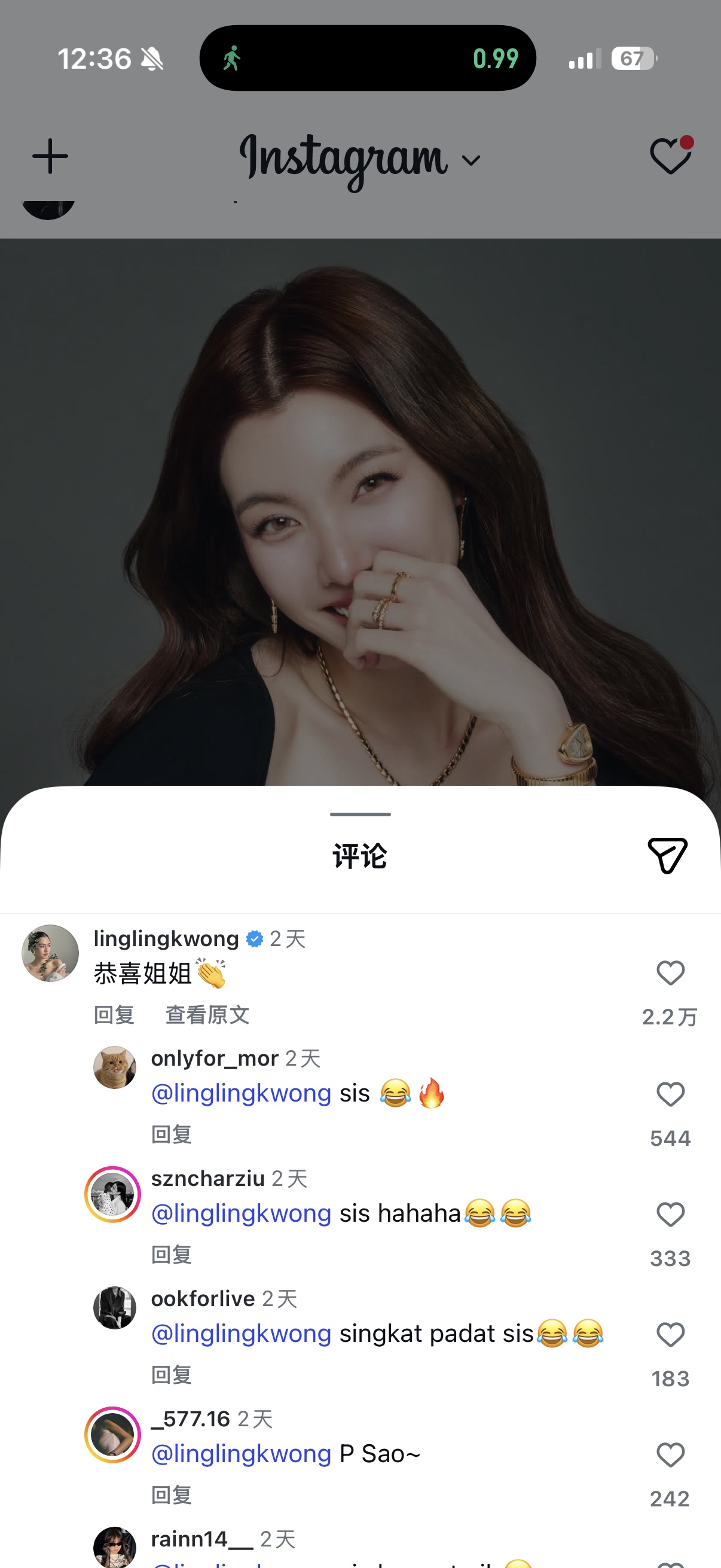
Task: Like ookforlive's reply
Action: coord(671,1334)
